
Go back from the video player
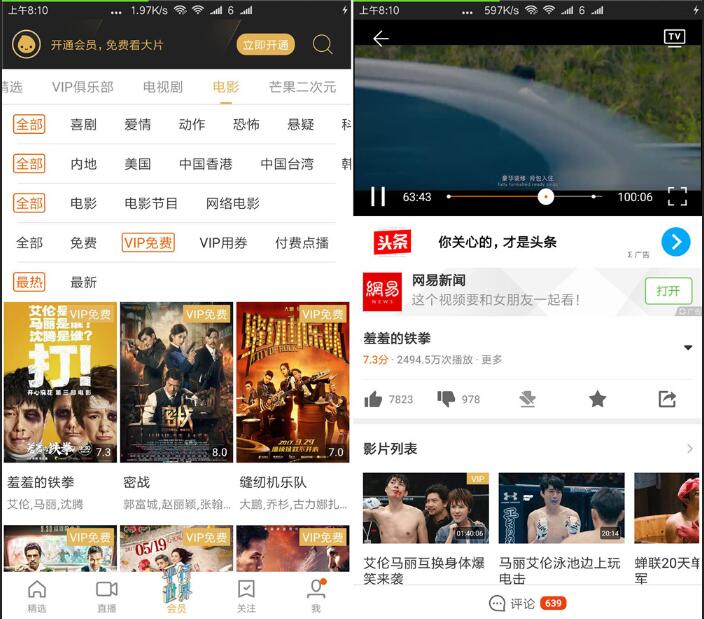[x=380, y=39]
